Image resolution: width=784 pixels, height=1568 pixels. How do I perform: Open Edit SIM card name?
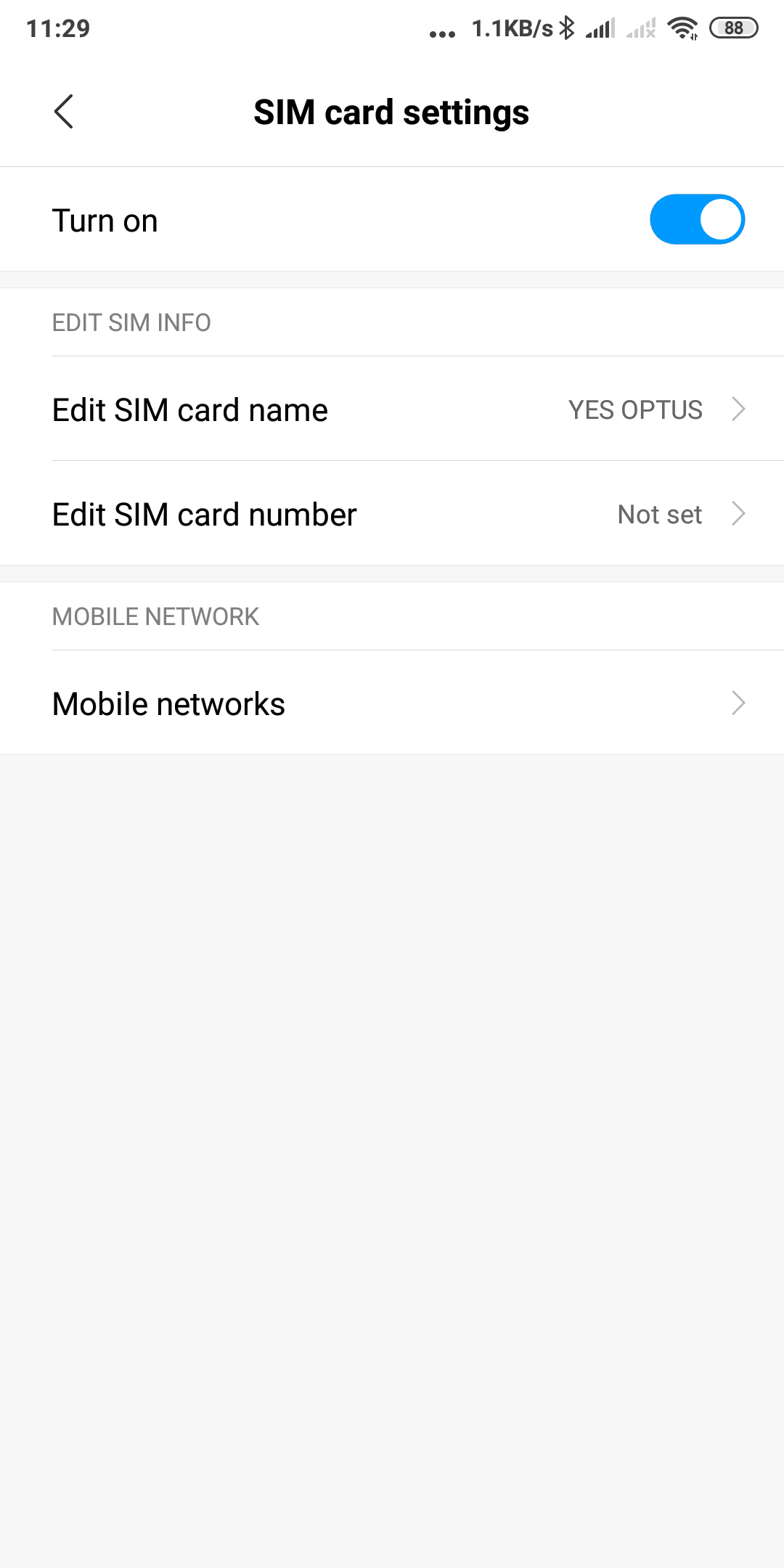(392, 409)
